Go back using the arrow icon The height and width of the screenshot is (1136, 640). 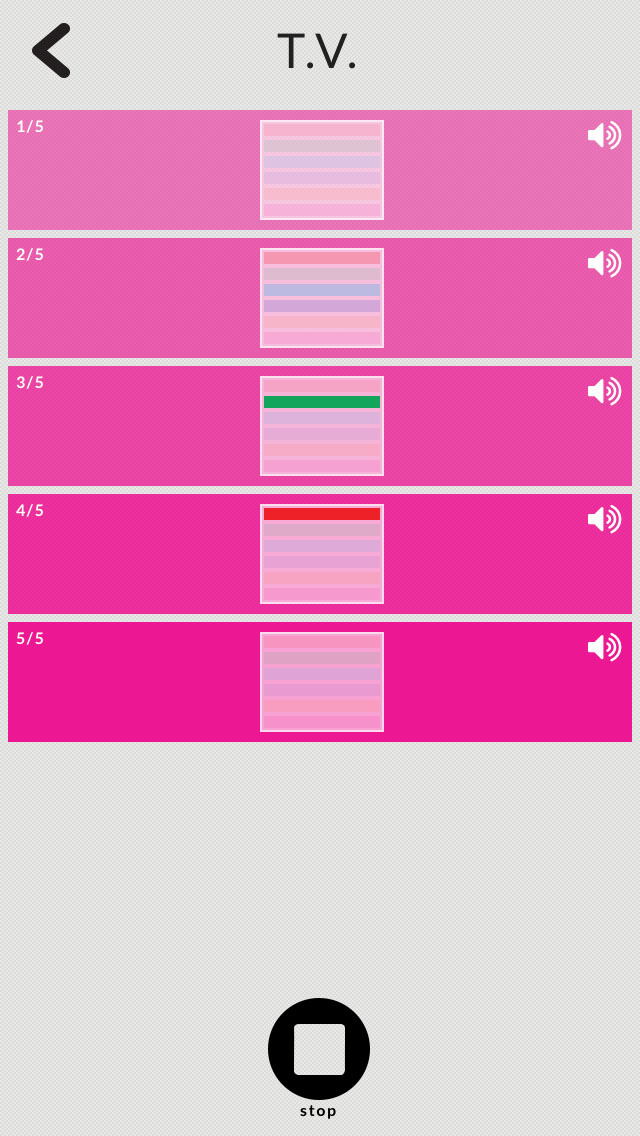tap(51, 50)
